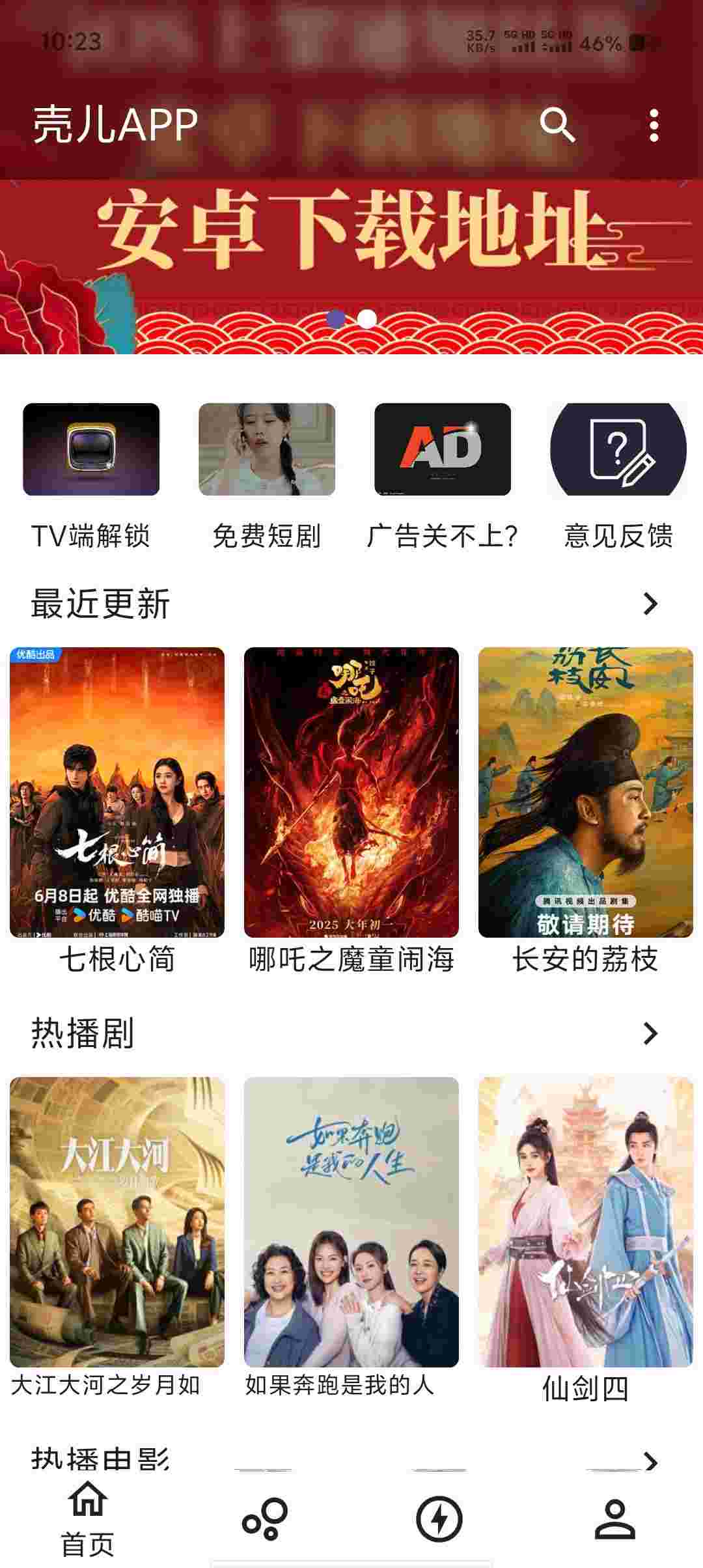Open the 哪吒之魔童闹海 poster
Image resolution: width=703 pixels, height=1568 pixels.
click(x=351, y=792)
